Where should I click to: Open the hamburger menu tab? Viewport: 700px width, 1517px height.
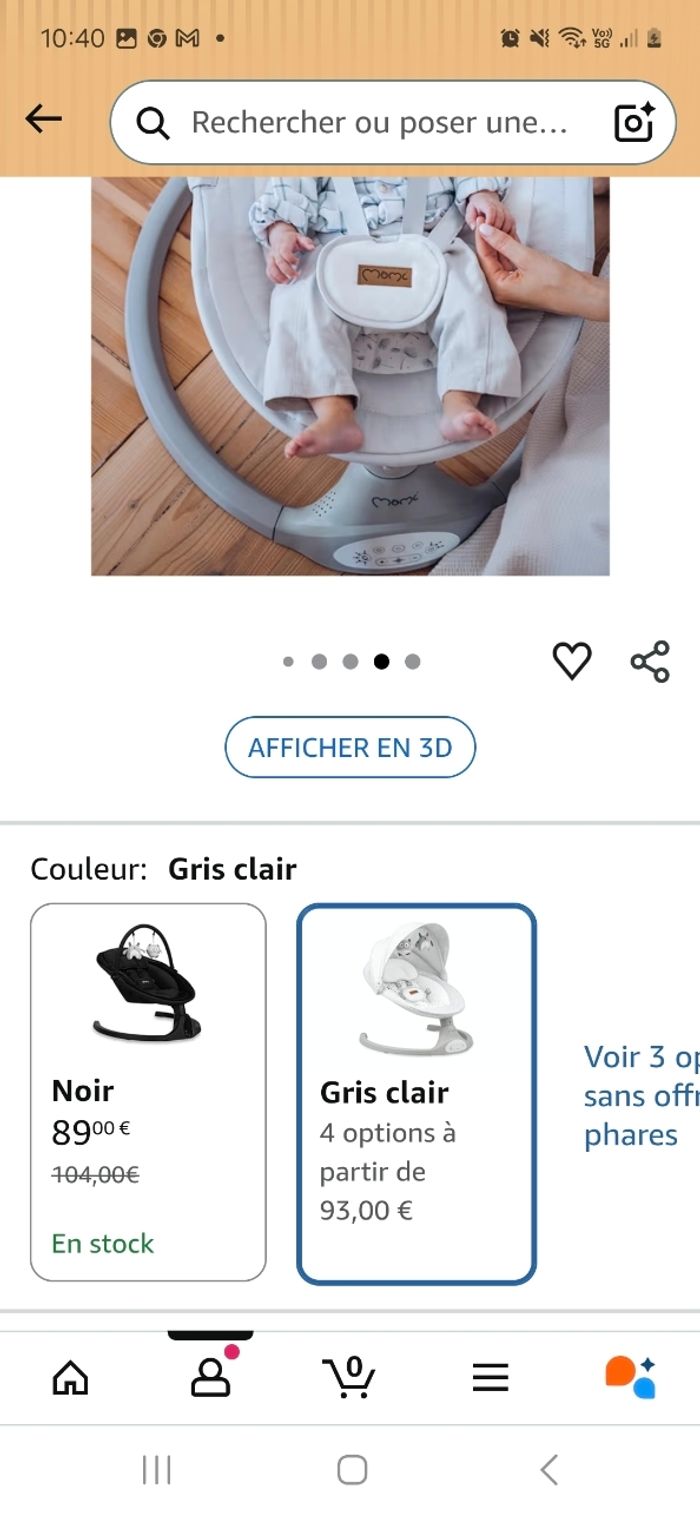[x=490, y=1378]
